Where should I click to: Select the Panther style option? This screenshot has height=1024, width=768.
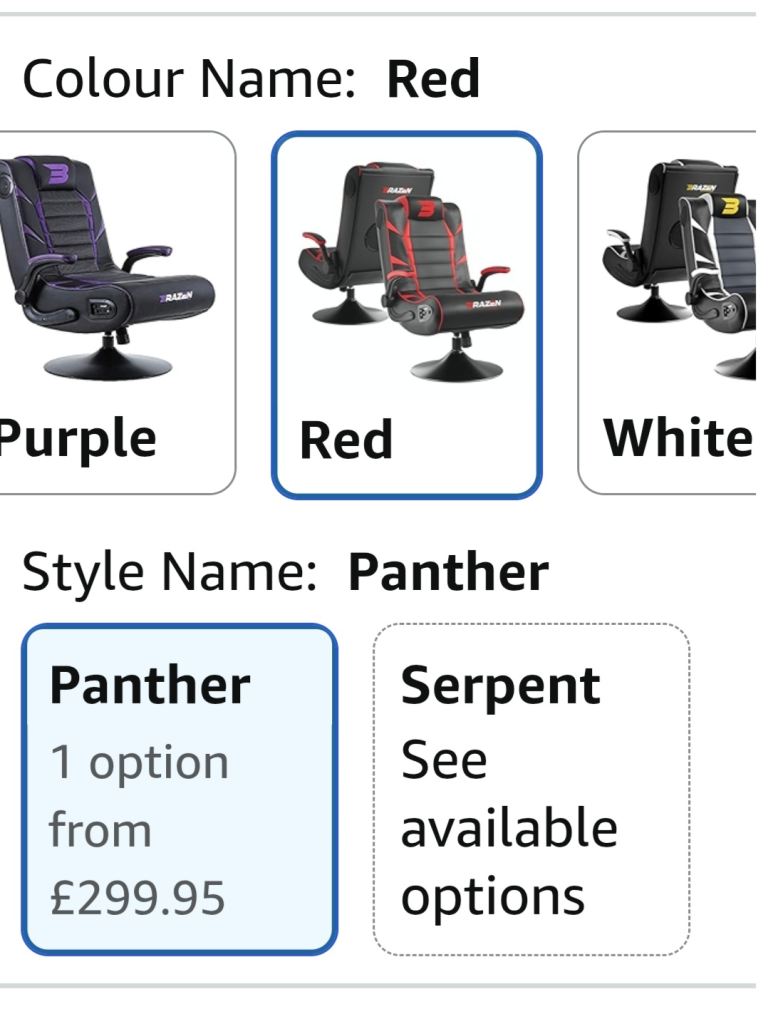[x=179, y=789]
